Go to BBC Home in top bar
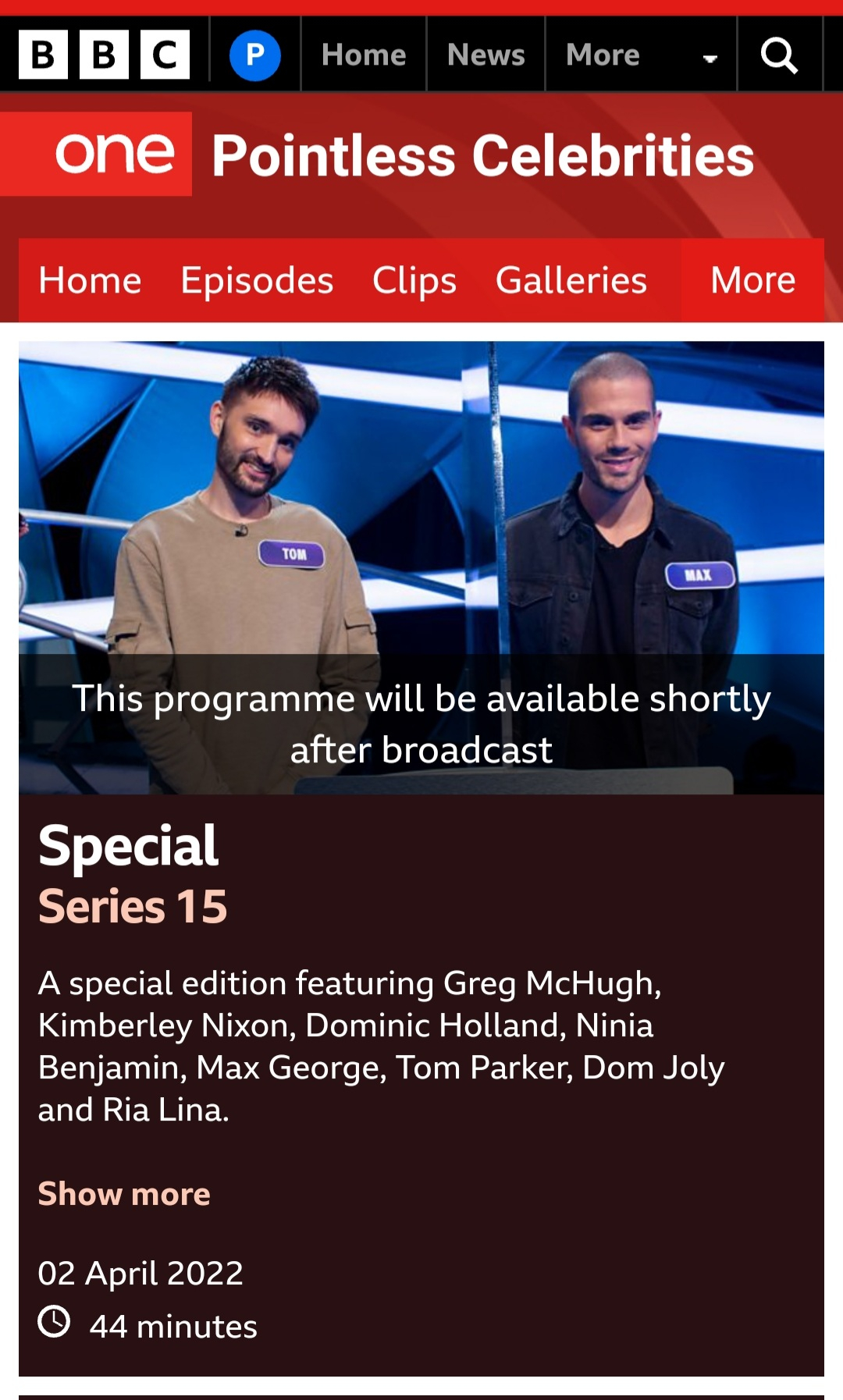Image resolution: width=843 pixels, height=1400 pixels. pos(364,55)
